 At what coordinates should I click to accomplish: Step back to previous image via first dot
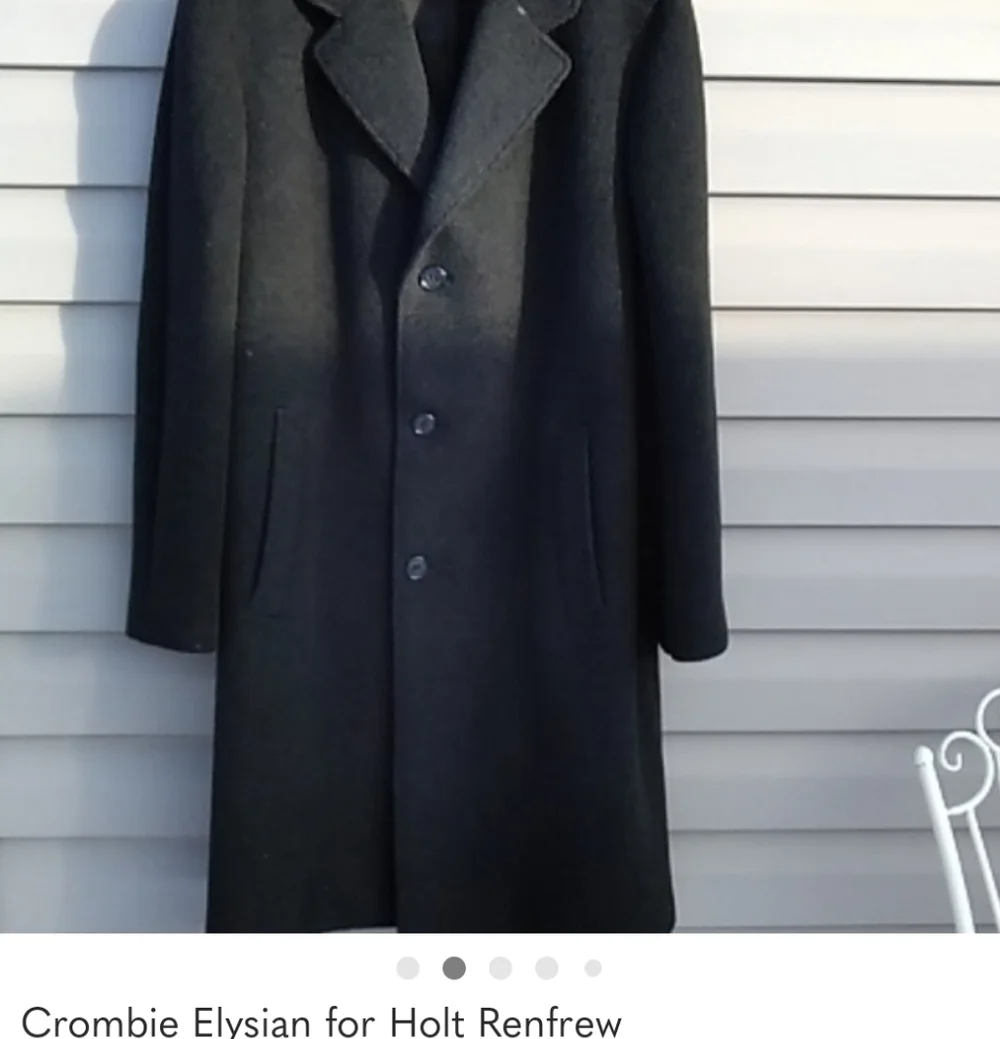(x=409, y=967)
